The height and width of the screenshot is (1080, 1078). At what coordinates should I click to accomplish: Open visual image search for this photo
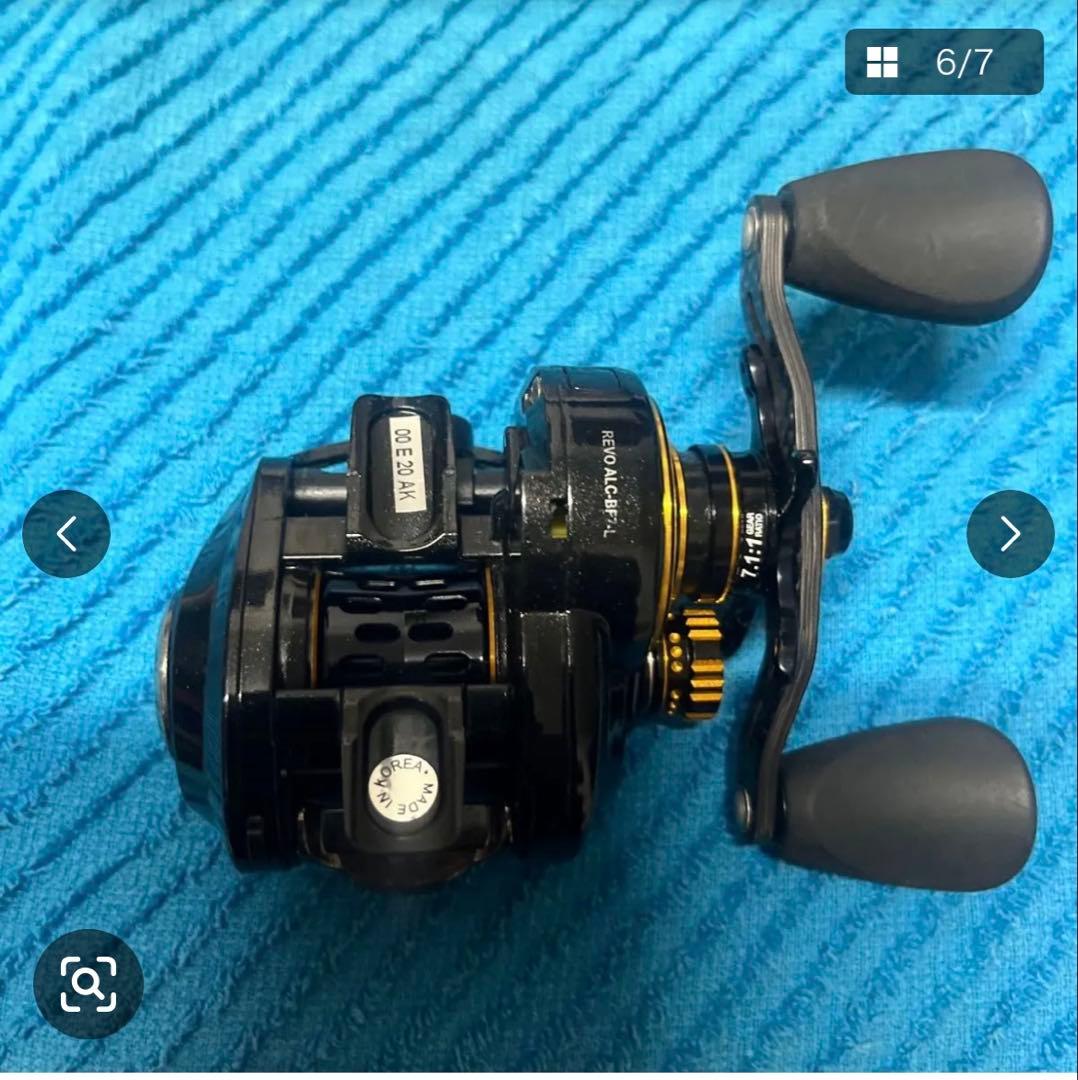tap(88, 984)
